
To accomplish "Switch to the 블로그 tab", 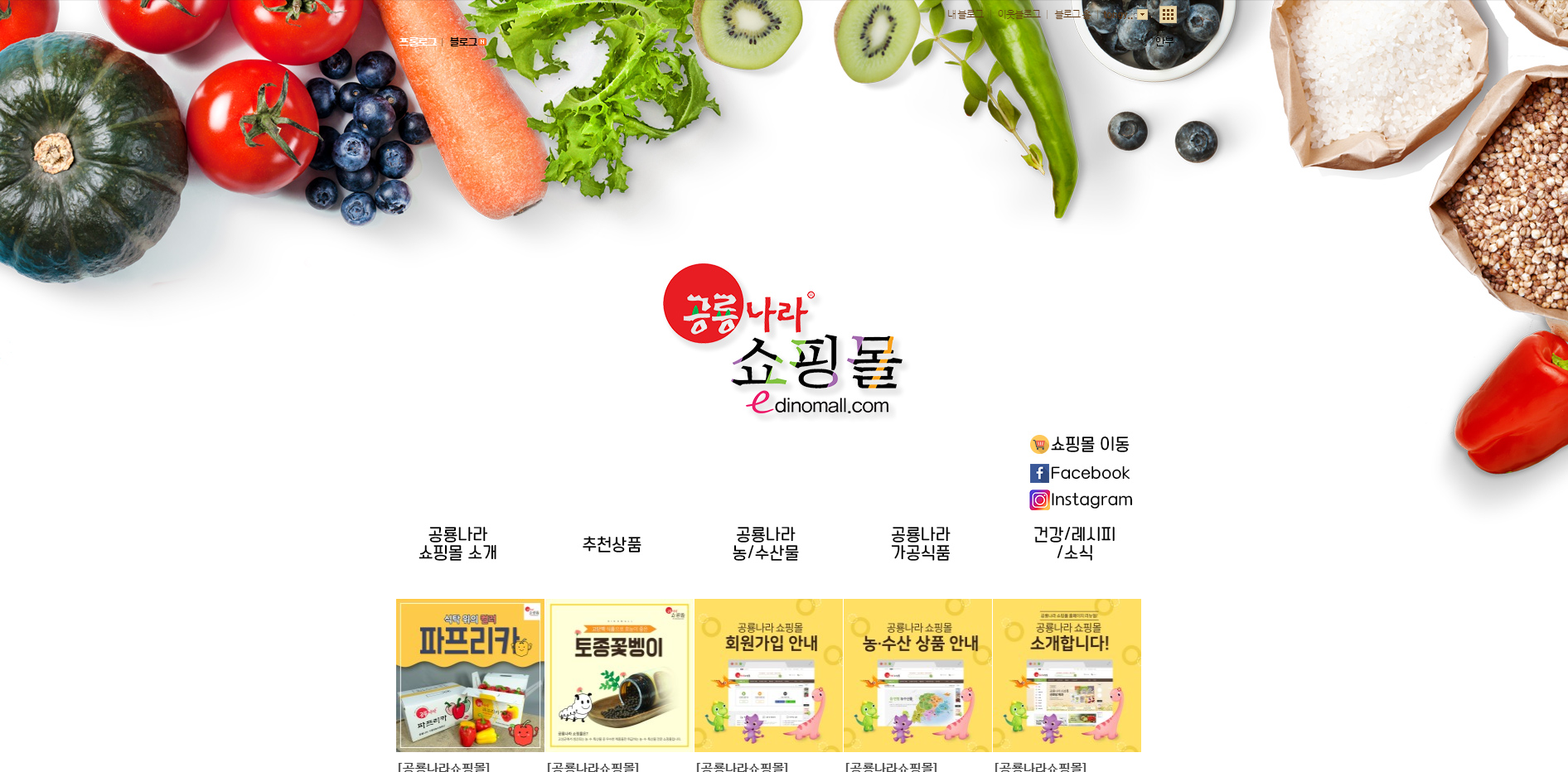I will (x=463, y=42).
